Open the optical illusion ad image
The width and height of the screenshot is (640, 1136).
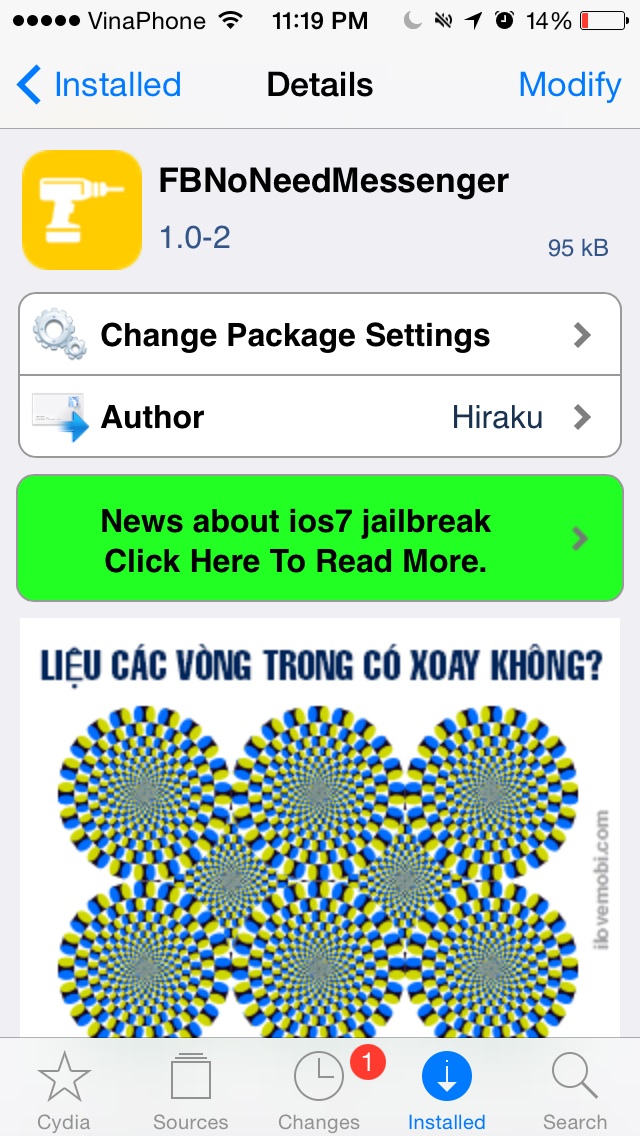coord(320,830)
